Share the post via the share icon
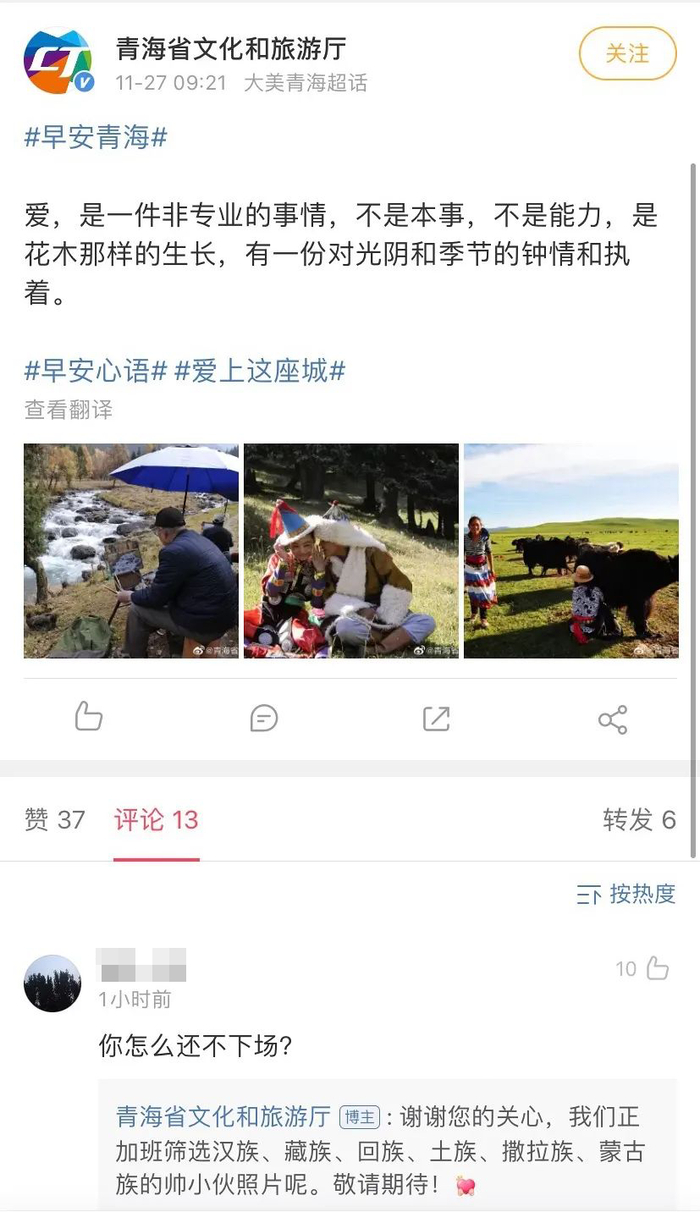700x1212 pixels. pyautogui.click(x=612, y=719)
